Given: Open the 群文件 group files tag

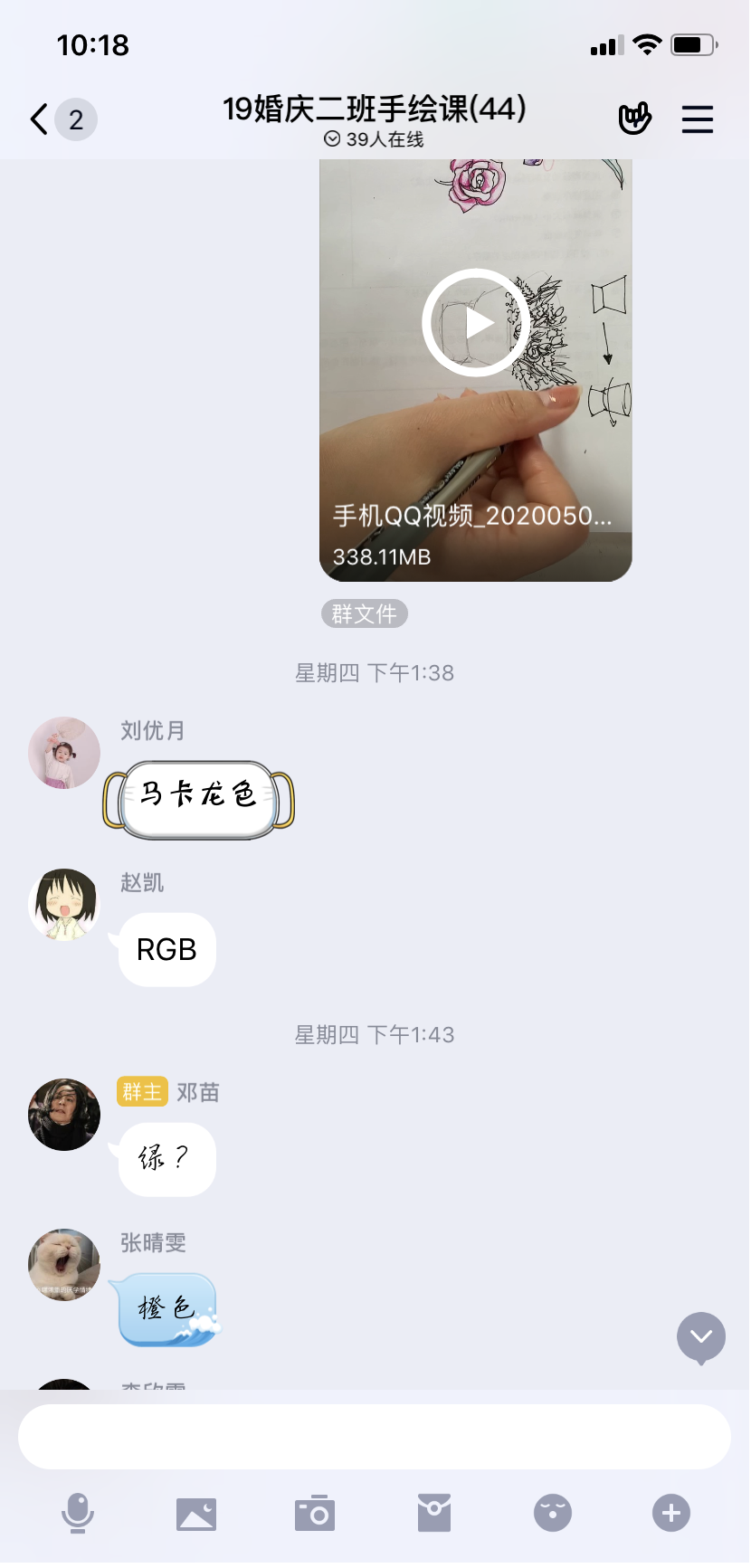Looking at the screenshot, I should point(365,614).
